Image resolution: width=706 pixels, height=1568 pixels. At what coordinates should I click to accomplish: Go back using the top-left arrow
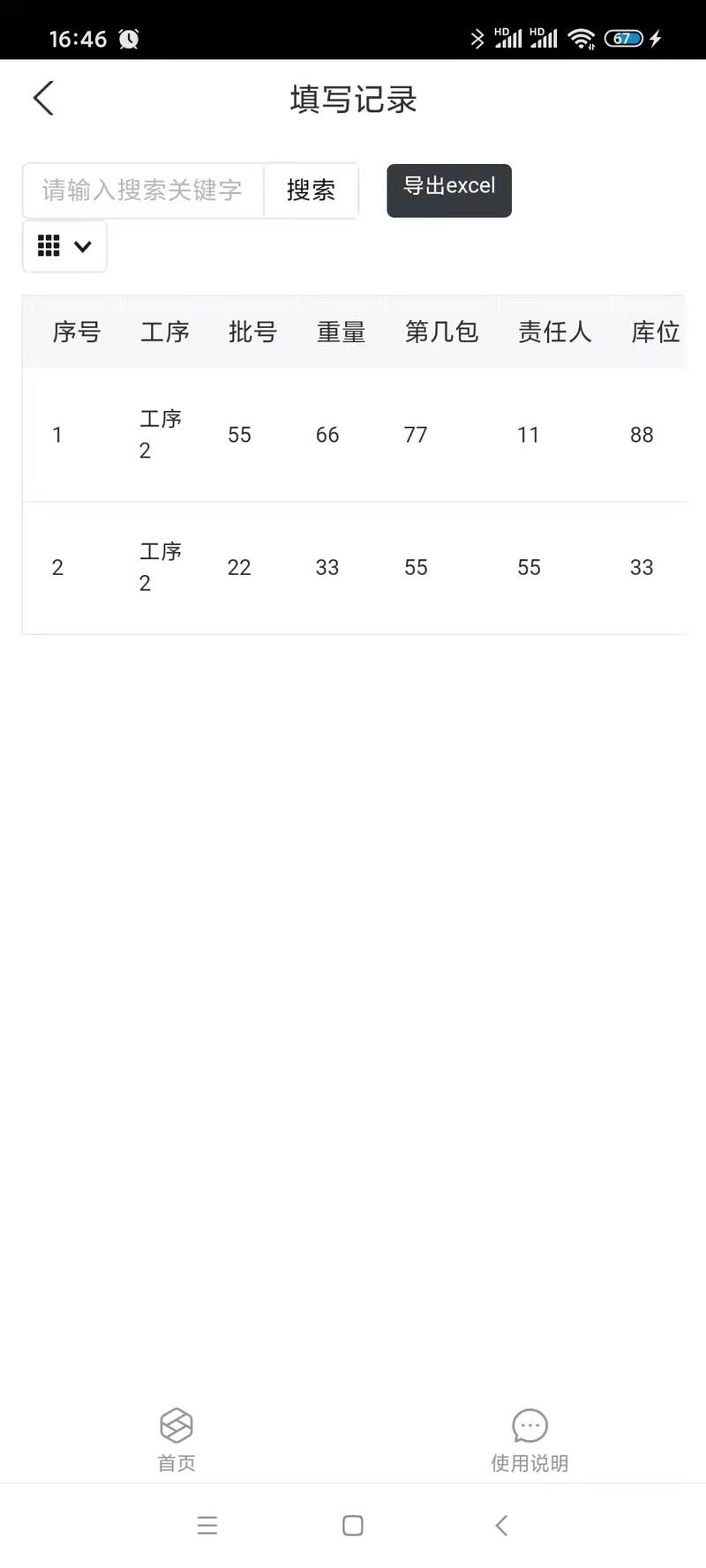point(43,98)
